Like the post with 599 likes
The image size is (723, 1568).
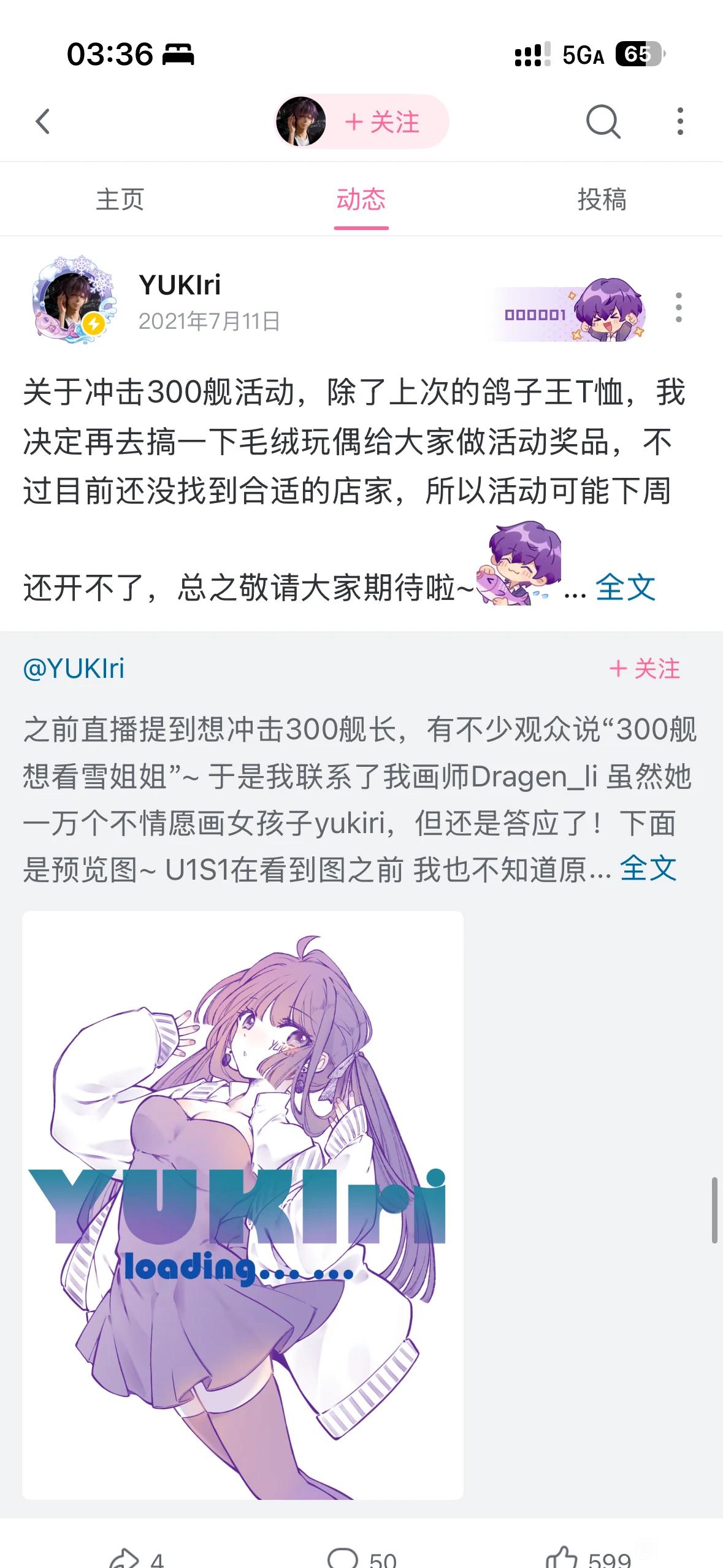[x=587, y=1557]
